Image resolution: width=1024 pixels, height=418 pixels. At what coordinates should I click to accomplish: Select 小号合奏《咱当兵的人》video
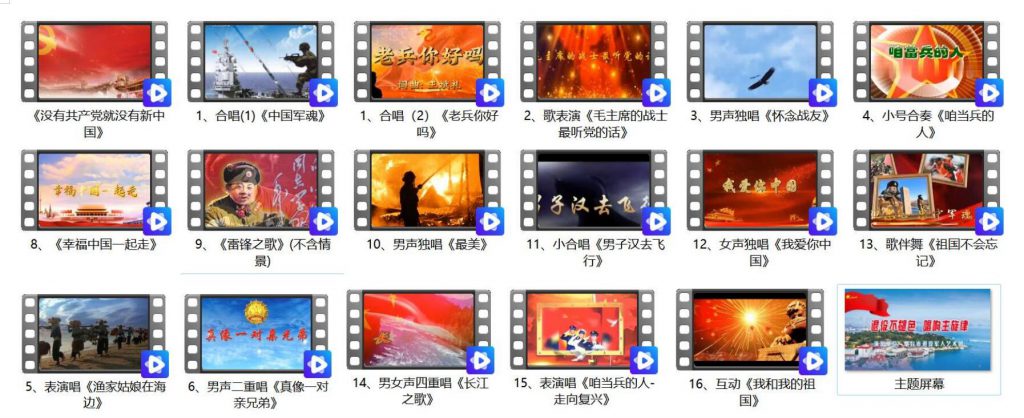pos(926,62)
